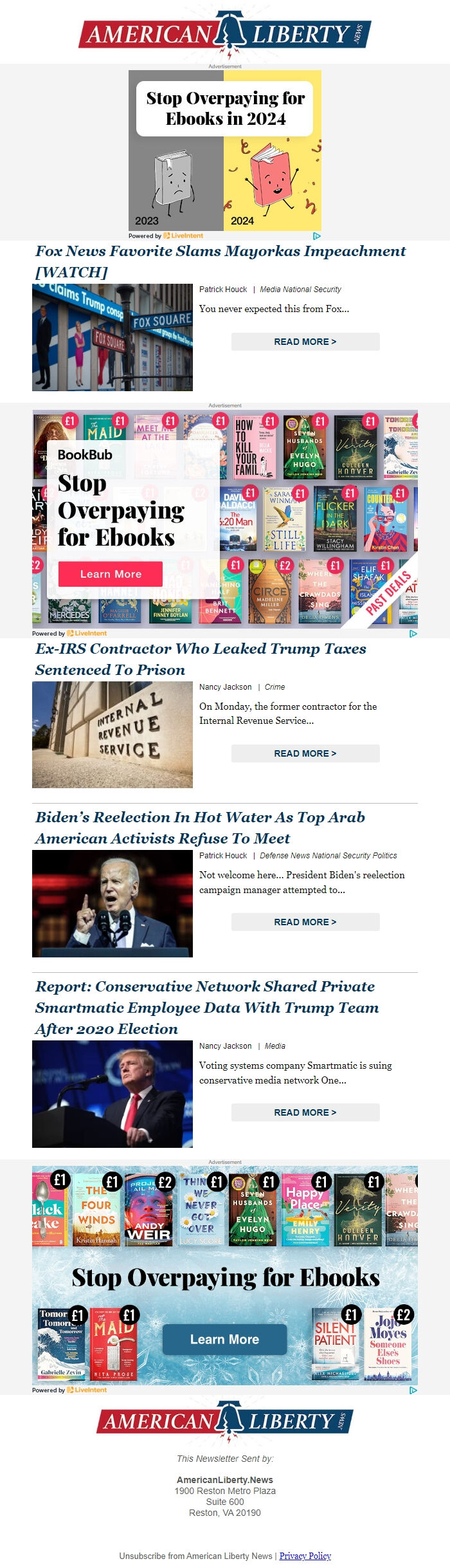Read more about the Smartmatic lawsuit

coord(305,1112)
